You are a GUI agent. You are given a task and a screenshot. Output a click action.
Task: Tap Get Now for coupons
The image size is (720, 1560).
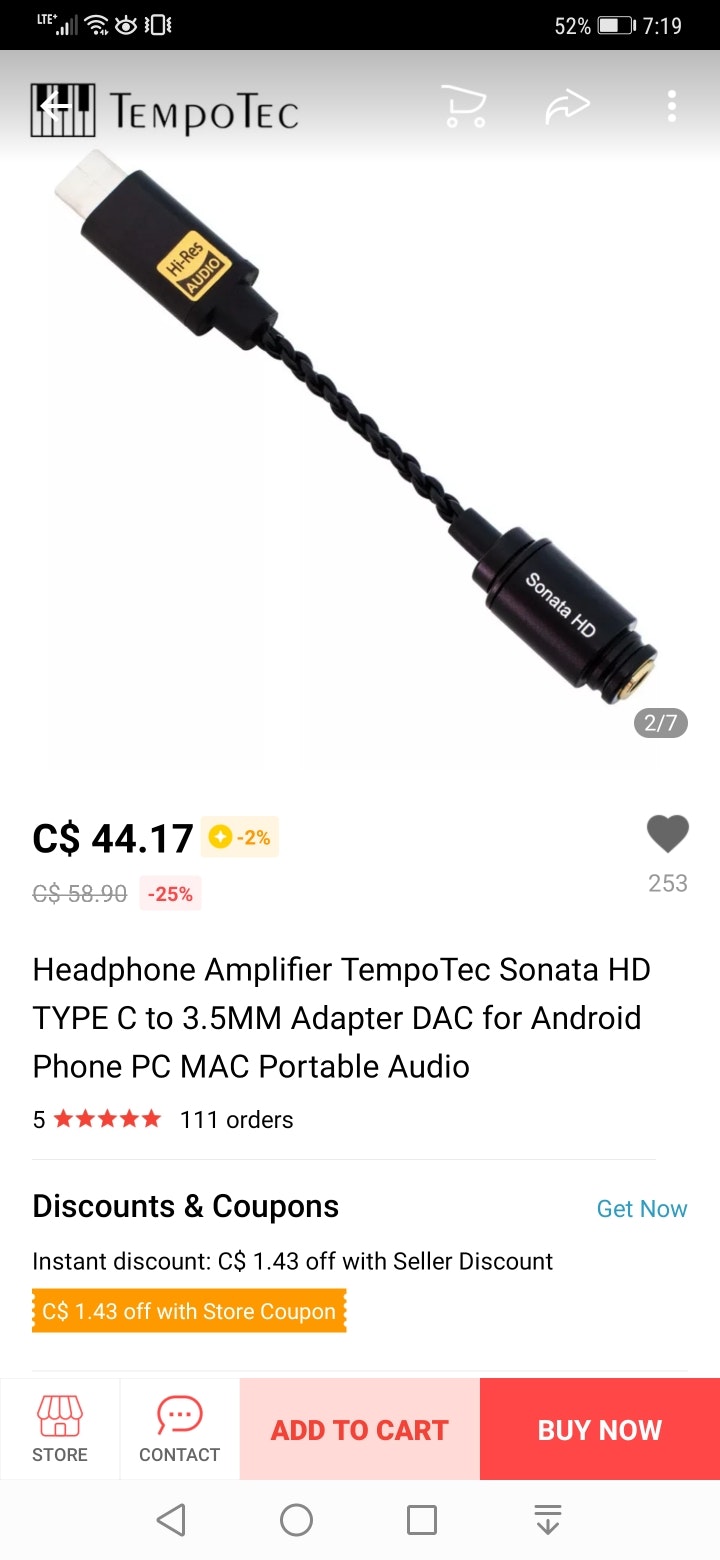(x=641, y=1208)
